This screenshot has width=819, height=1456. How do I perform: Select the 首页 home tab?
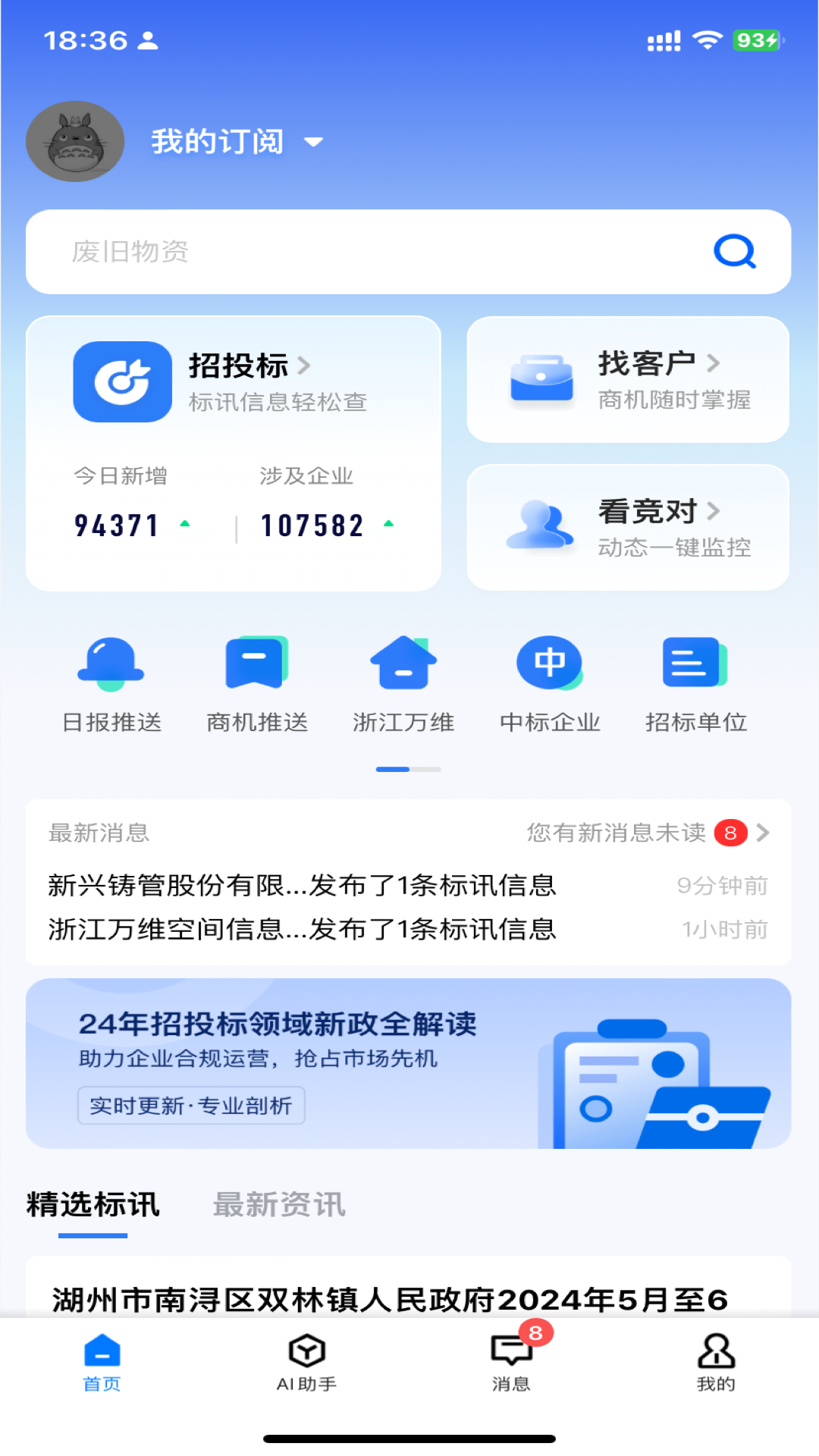point(101,1365)
